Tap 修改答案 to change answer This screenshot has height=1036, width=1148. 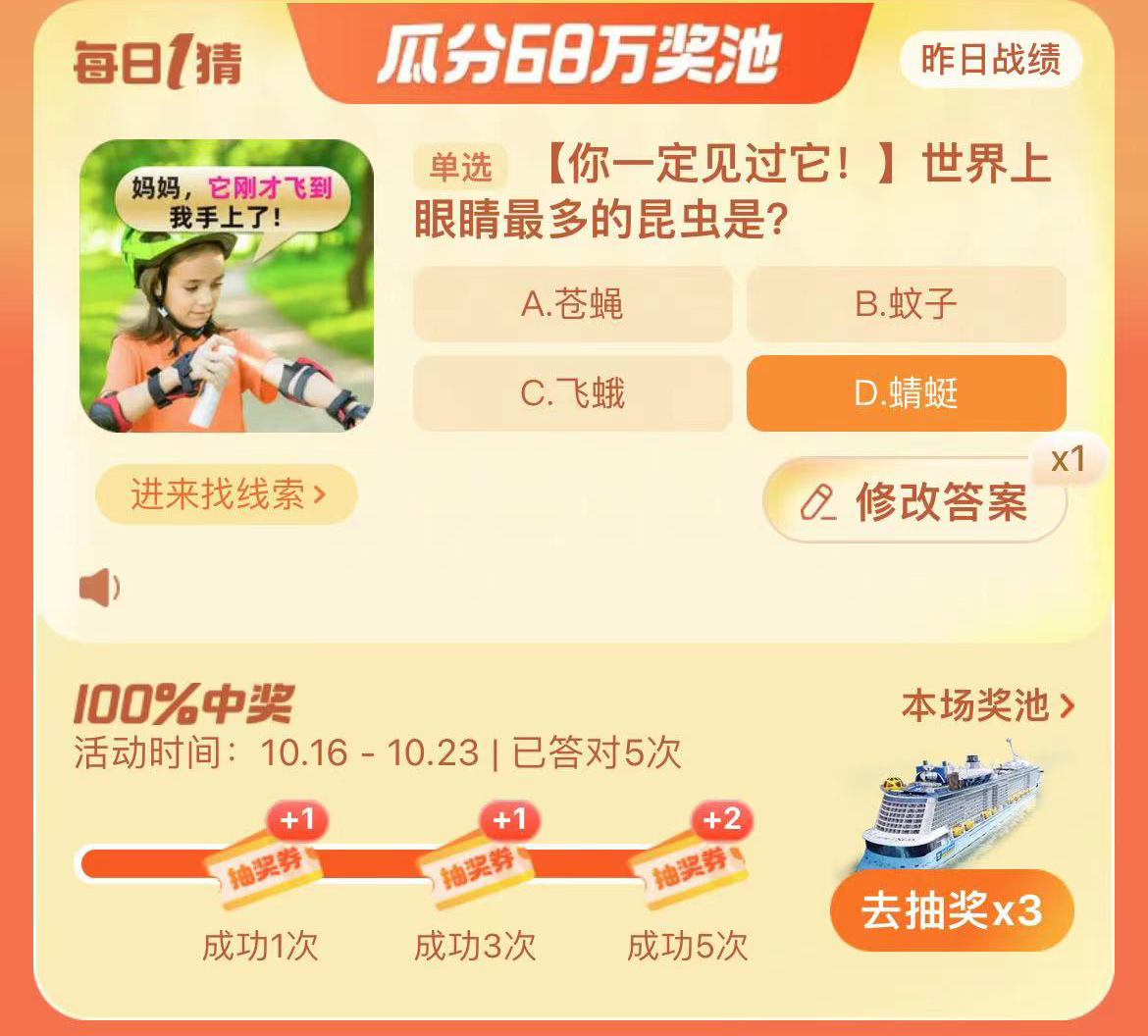point(913,502)
